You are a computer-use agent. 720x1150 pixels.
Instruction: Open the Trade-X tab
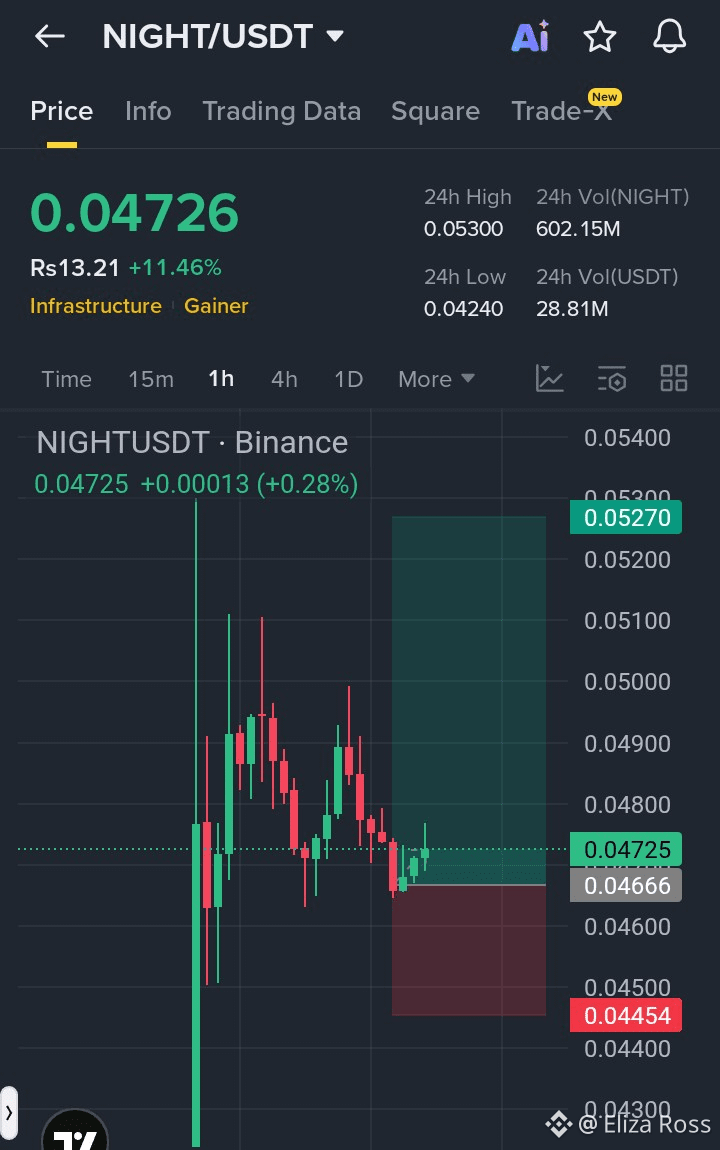point(561,111)
